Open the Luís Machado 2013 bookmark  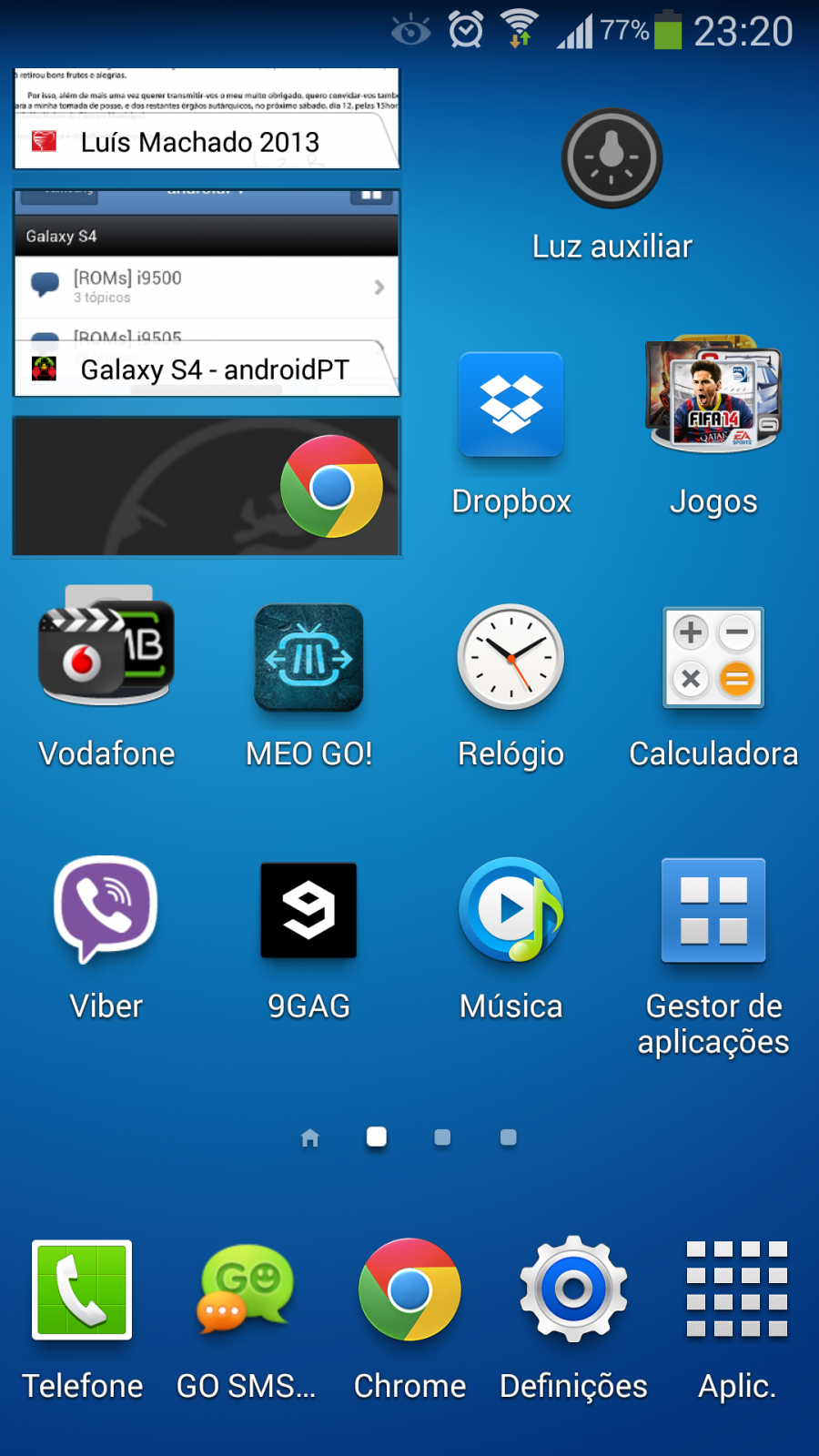pos(207,118)
